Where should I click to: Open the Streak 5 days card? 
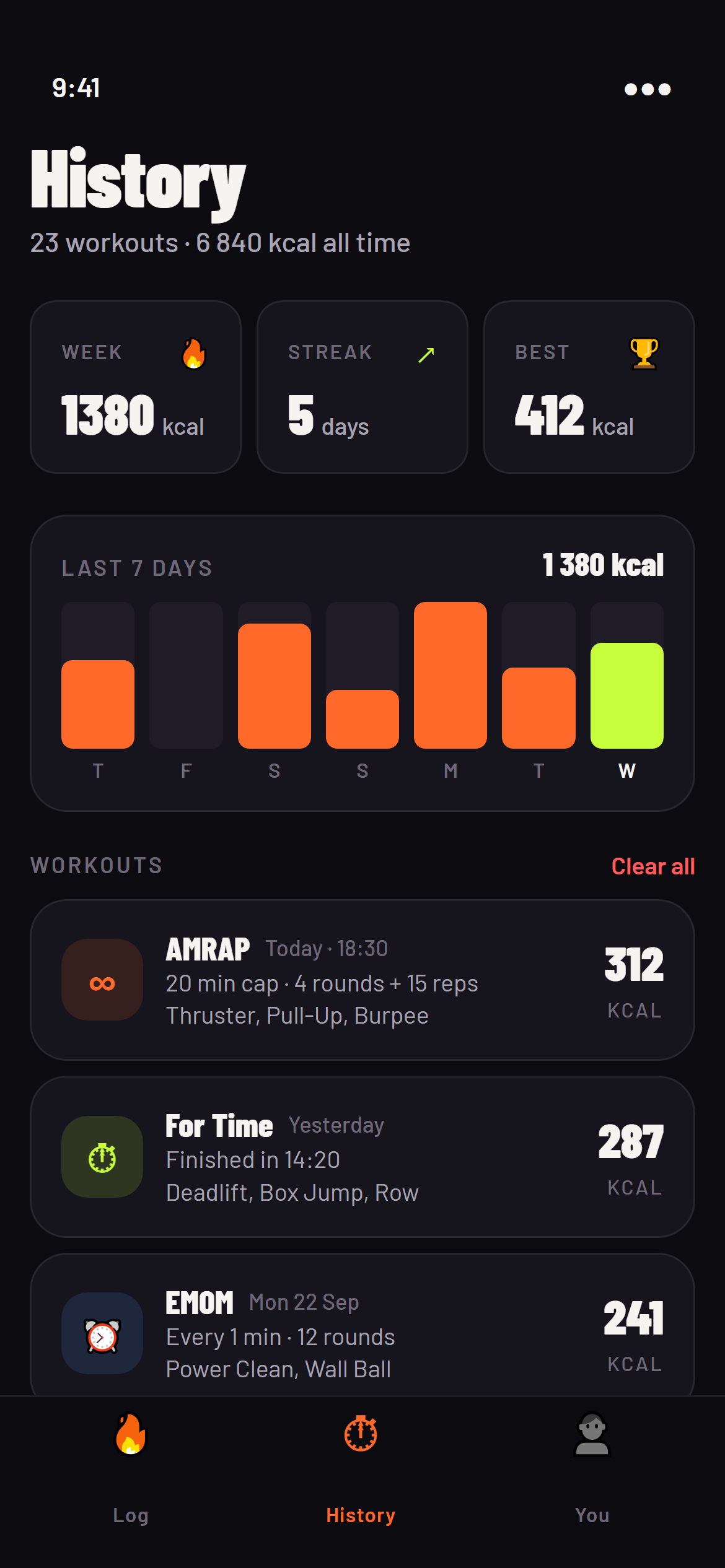362,387
